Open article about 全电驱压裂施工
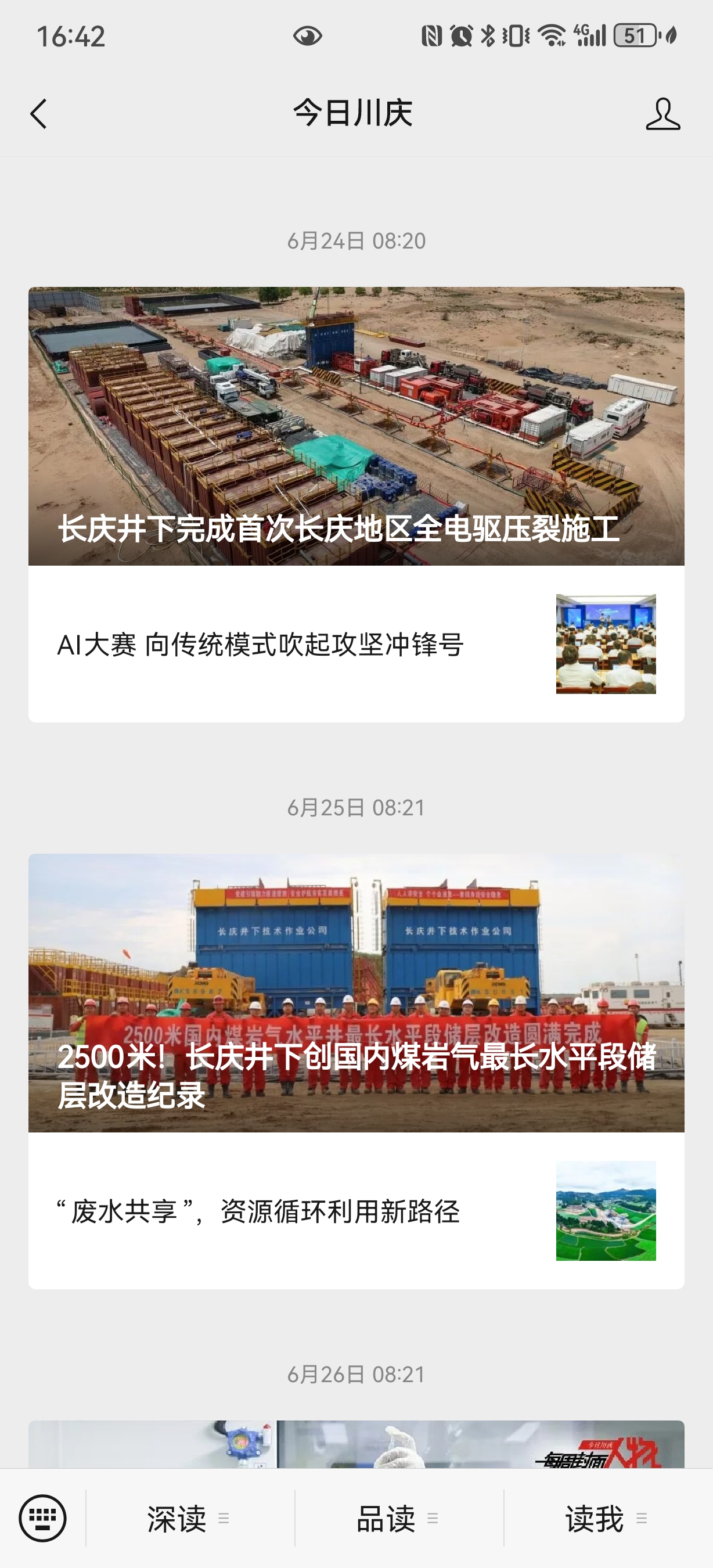The image size is (713, 1568). [x=356, y=426]
